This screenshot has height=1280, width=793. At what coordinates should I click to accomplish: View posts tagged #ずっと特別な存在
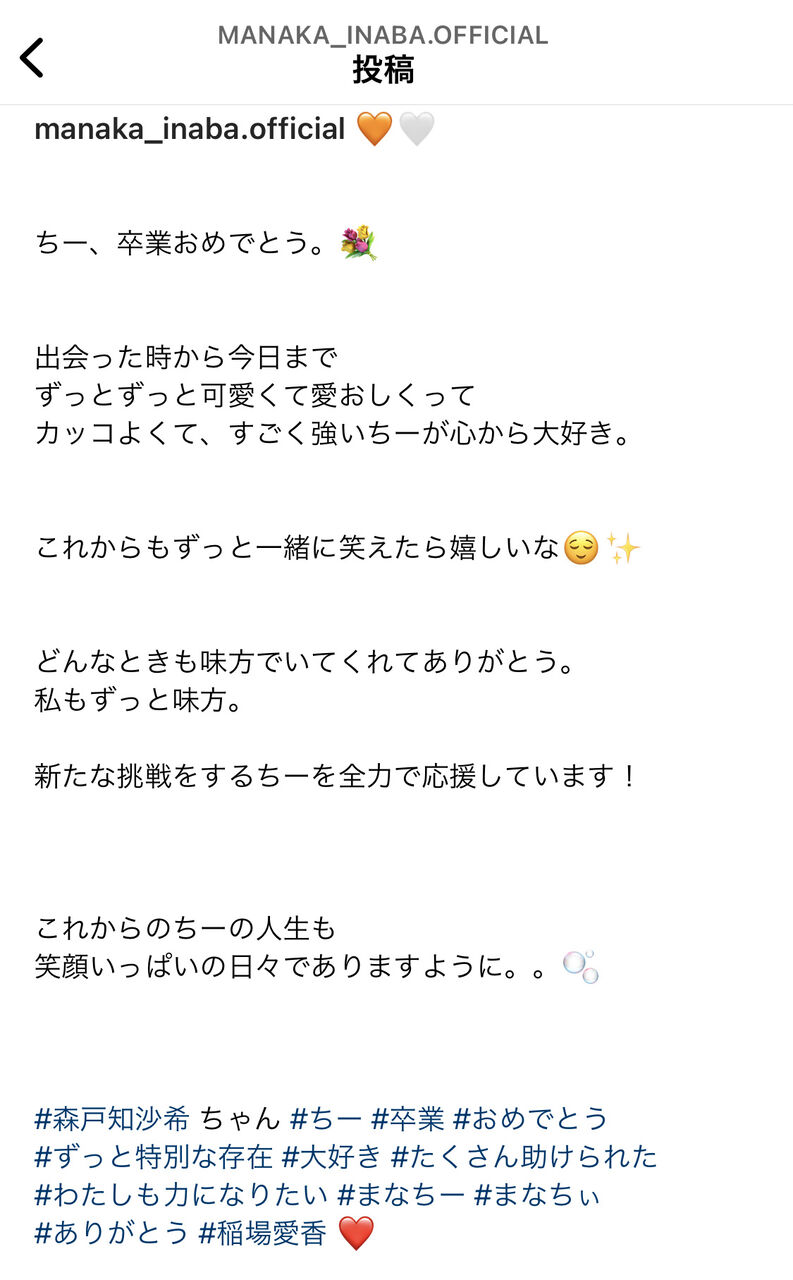tap(153, 1157)
